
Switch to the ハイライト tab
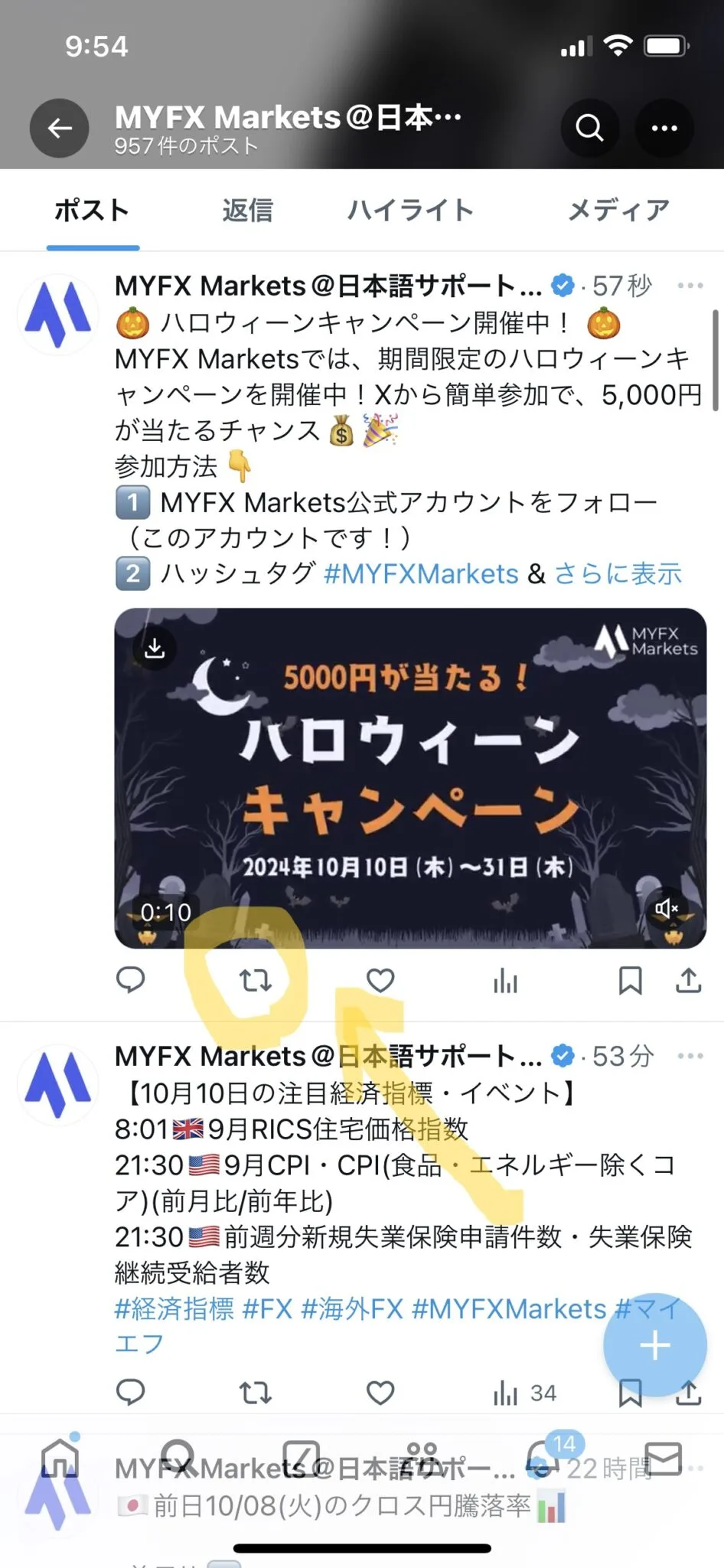tap(410, 210)
